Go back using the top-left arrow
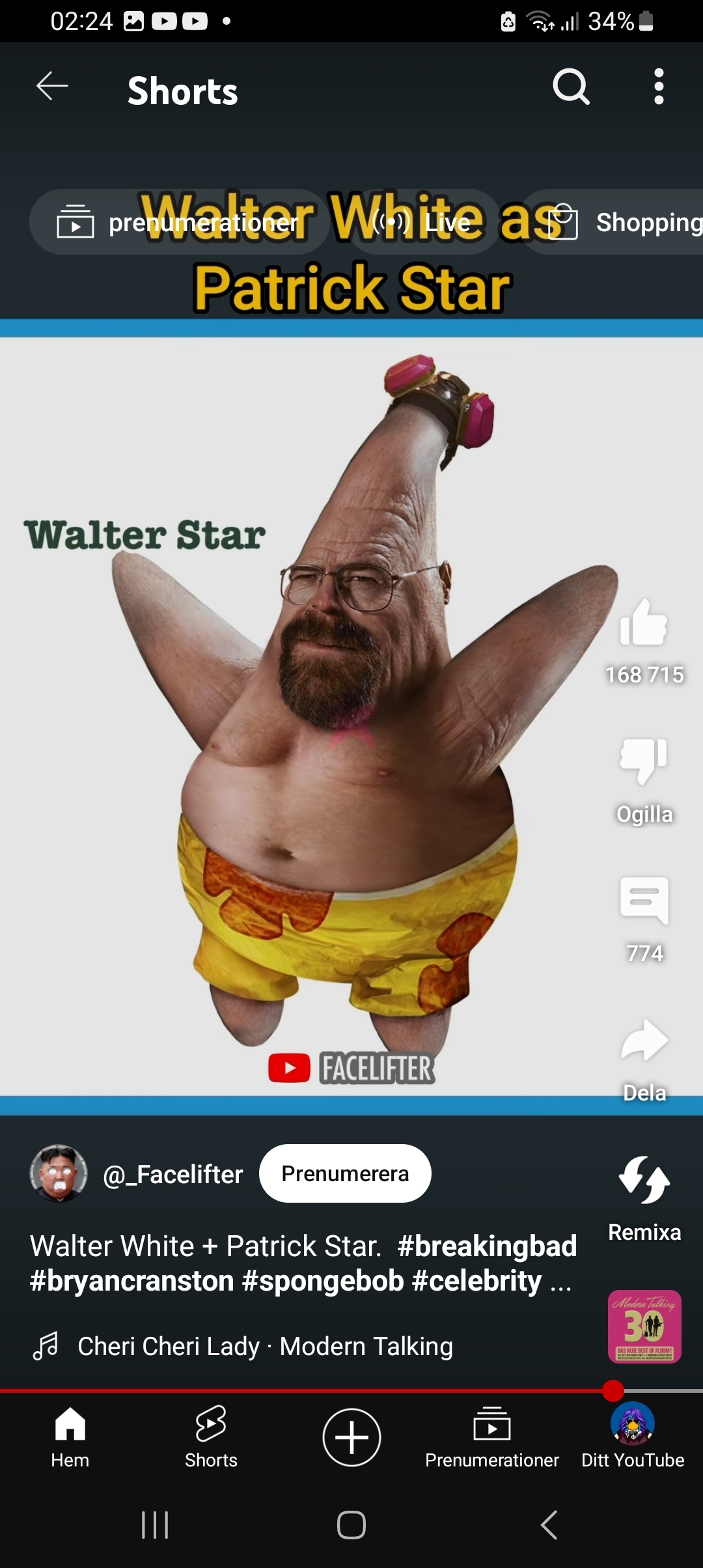 pos(52,87)
